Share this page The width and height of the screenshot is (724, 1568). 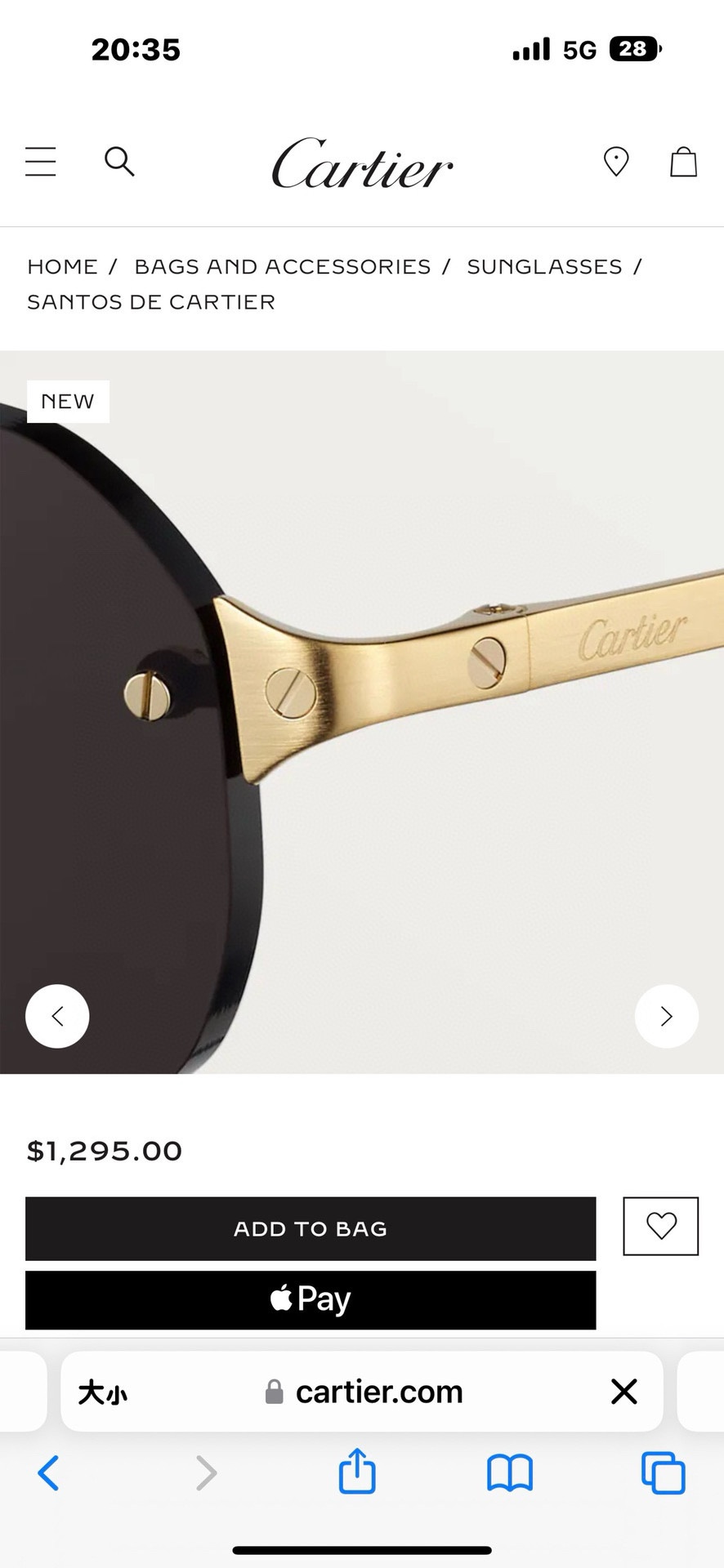point(357,1472)
